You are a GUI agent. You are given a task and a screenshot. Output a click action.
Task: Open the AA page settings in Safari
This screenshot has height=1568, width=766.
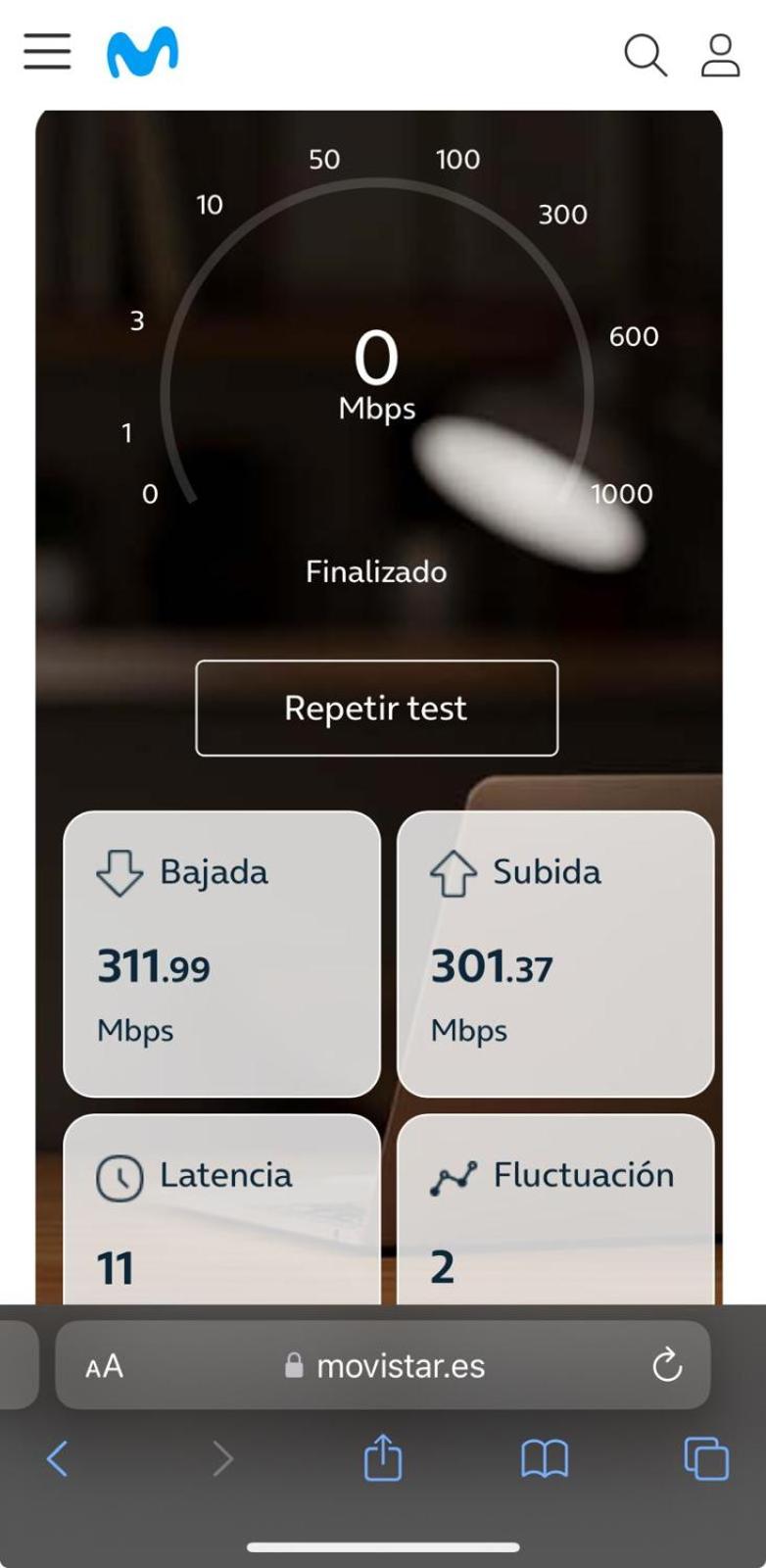click(x=104, y=1365)
